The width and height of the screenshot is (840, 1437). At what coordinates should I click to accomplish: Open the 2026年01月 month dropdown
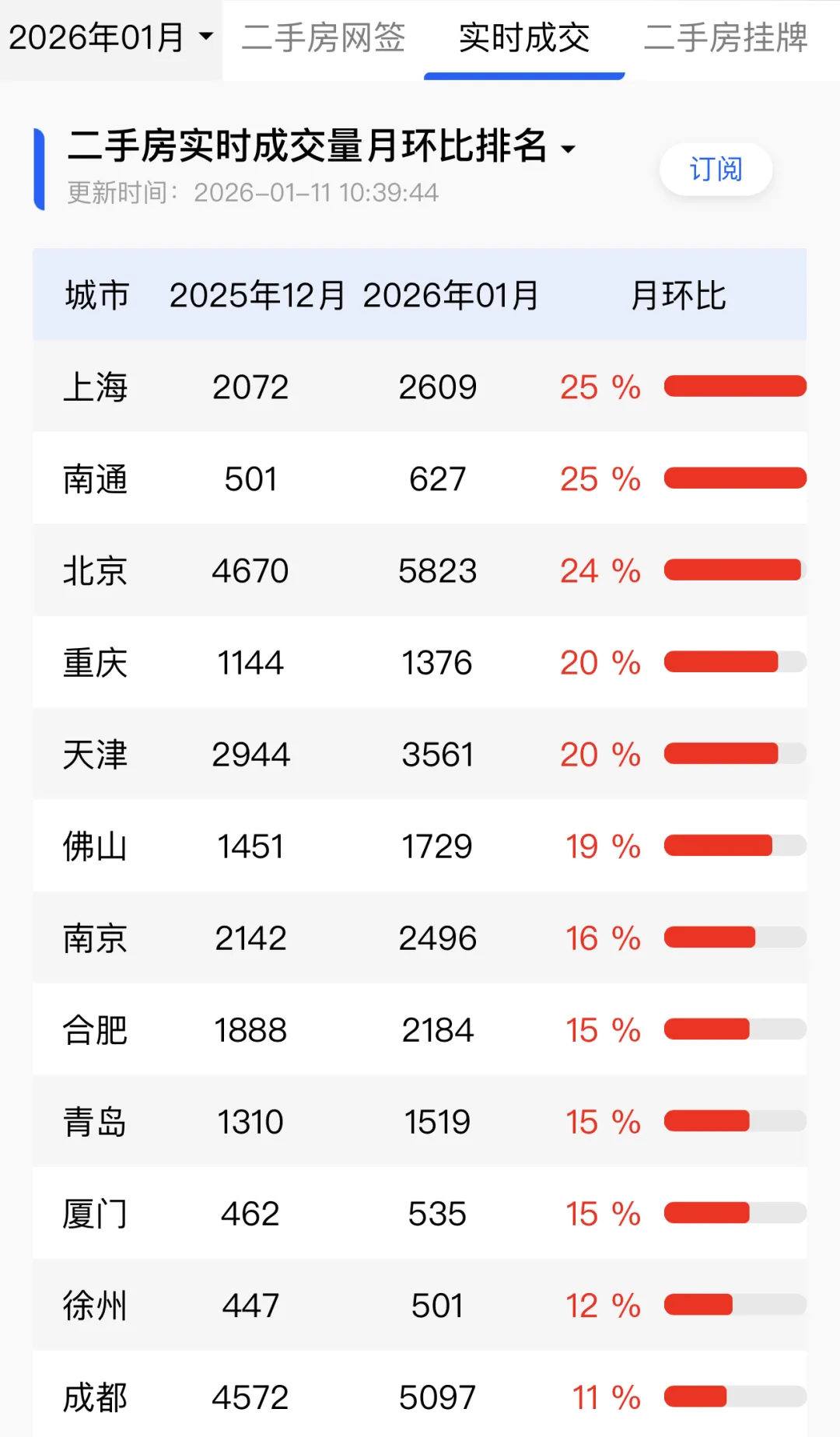point(110,37)
